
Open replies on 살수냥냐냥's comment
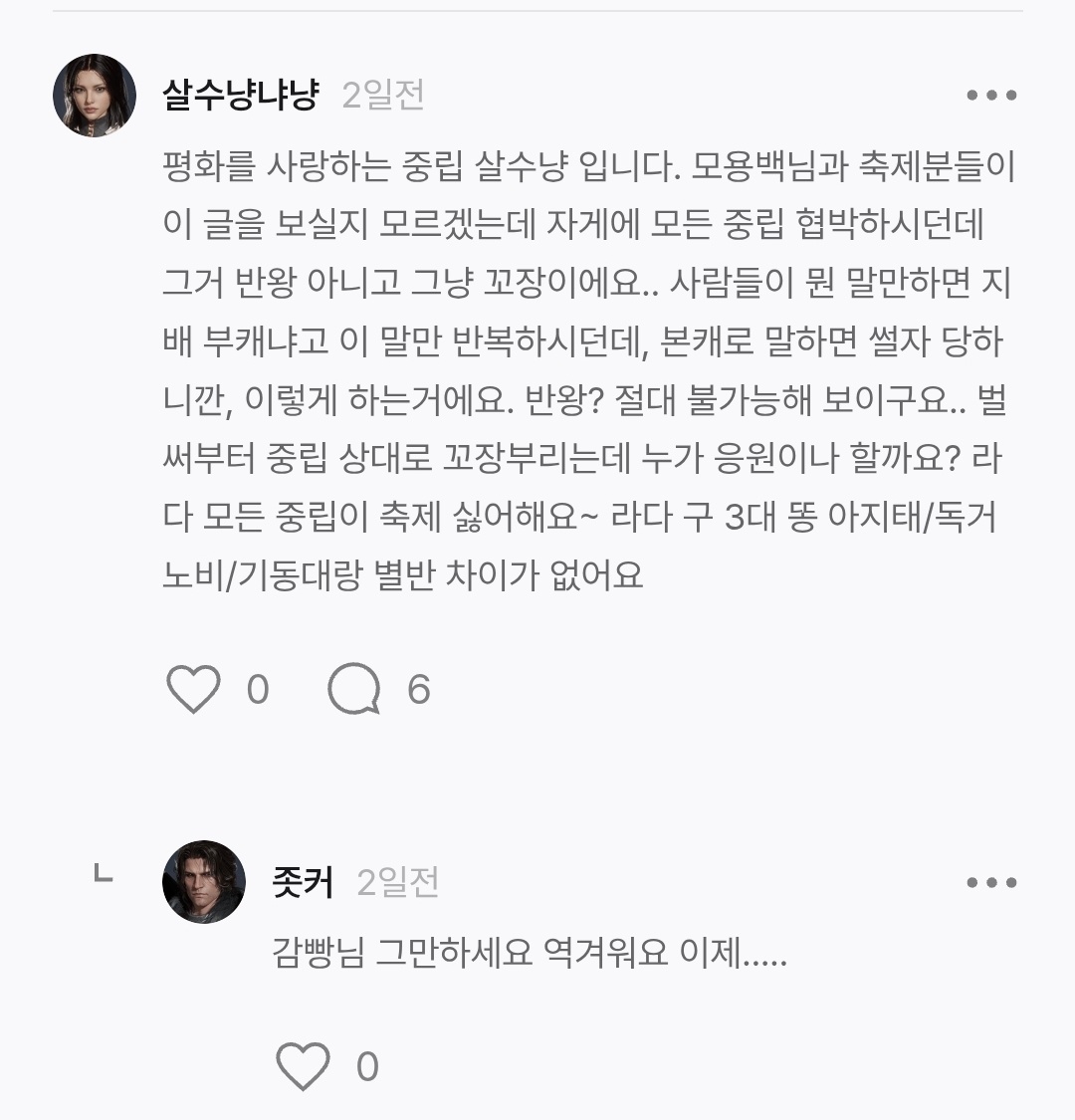pyautogui.click(x=354, y=689)
